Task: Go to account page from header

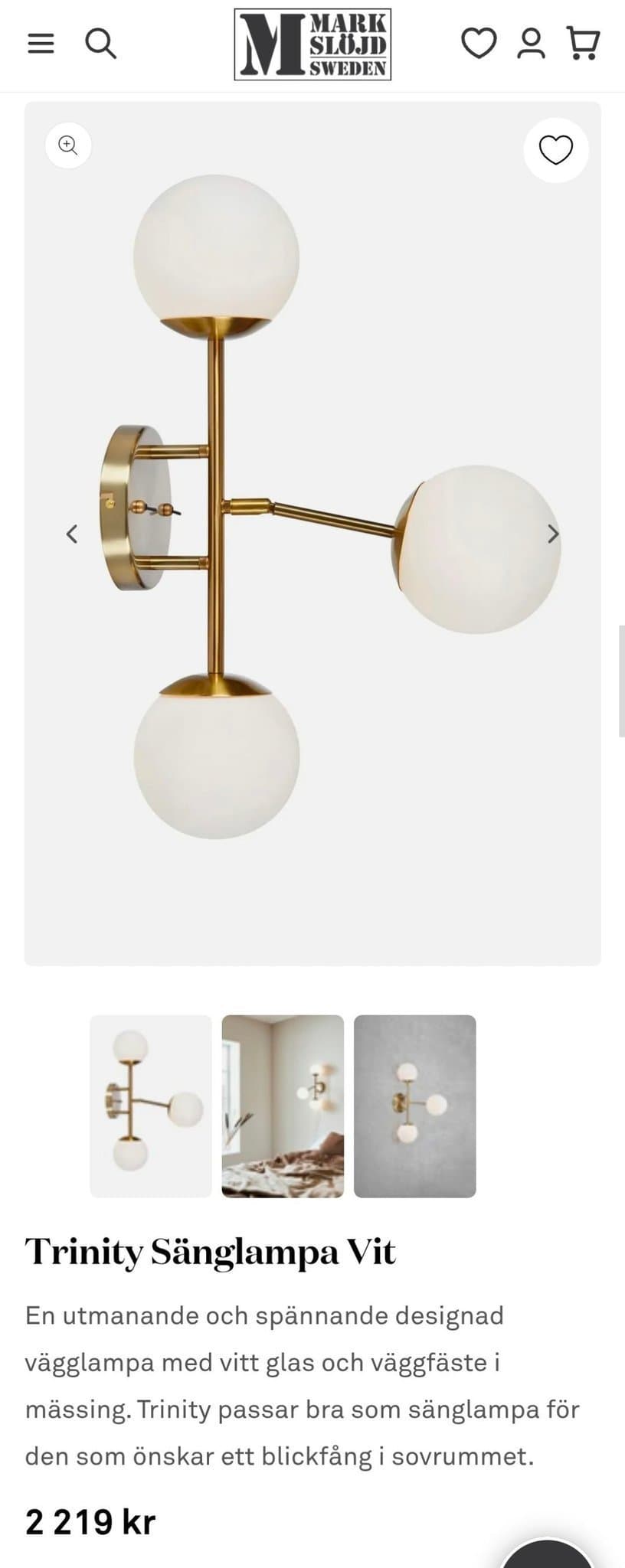Action: point(530,44)
